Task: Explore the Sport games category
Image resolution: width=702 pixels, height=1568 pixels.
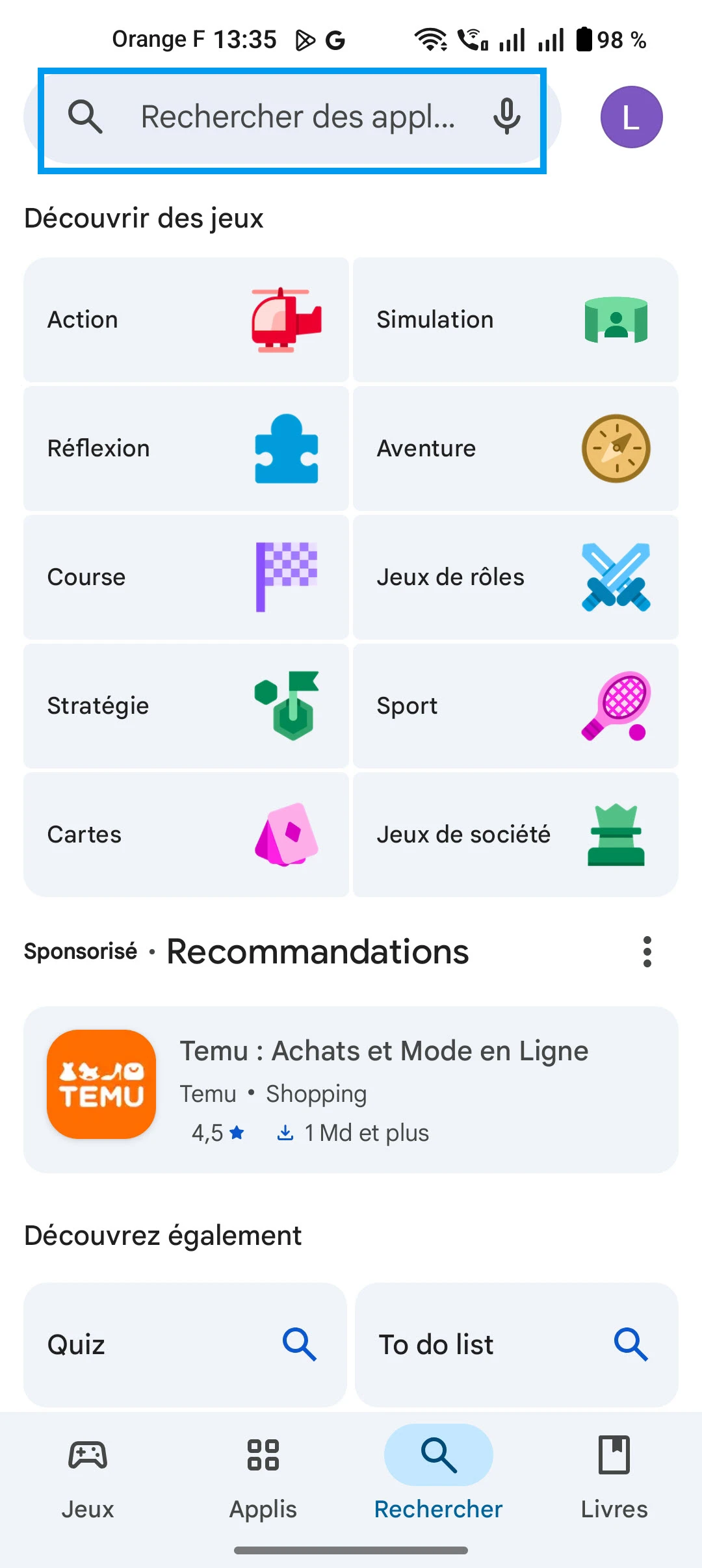Action: [515, 706]
